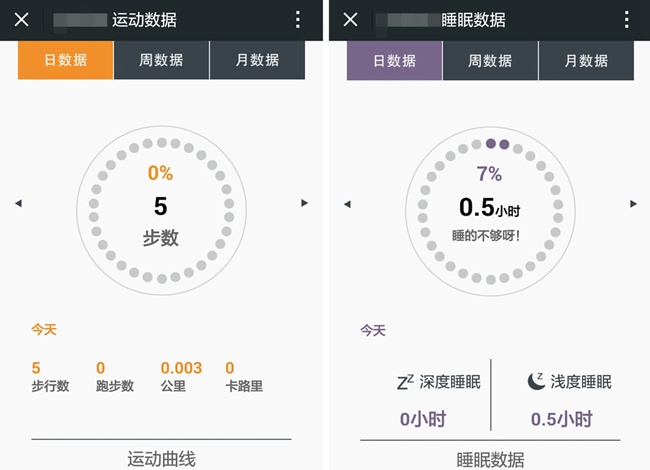Switch to 月数据 tab in 睡眠数据
Viewport: 650px width, 470px height.
tap(586, 60)
